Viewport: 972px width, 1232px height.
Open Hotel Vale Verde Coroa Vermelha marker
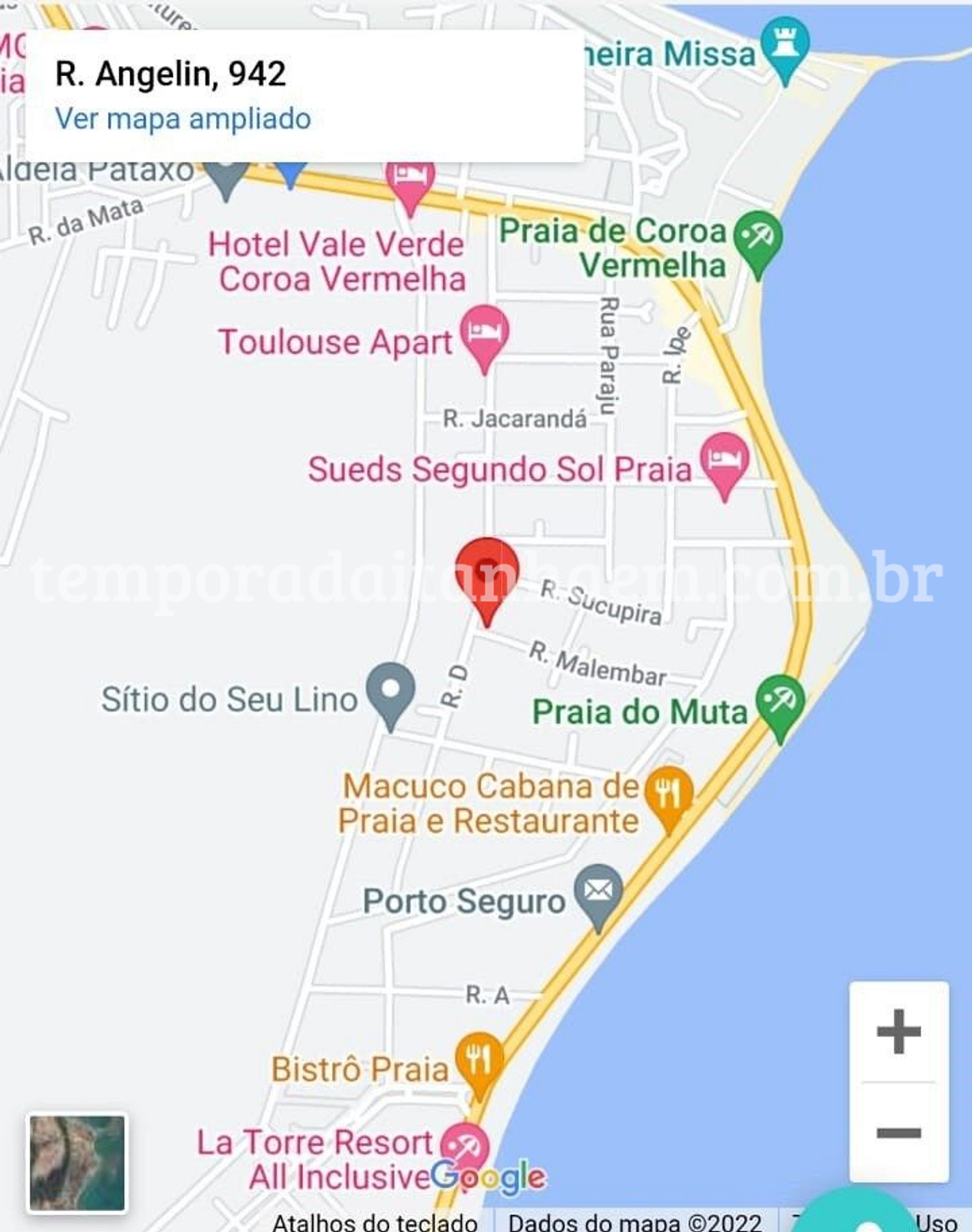[410, 182]
